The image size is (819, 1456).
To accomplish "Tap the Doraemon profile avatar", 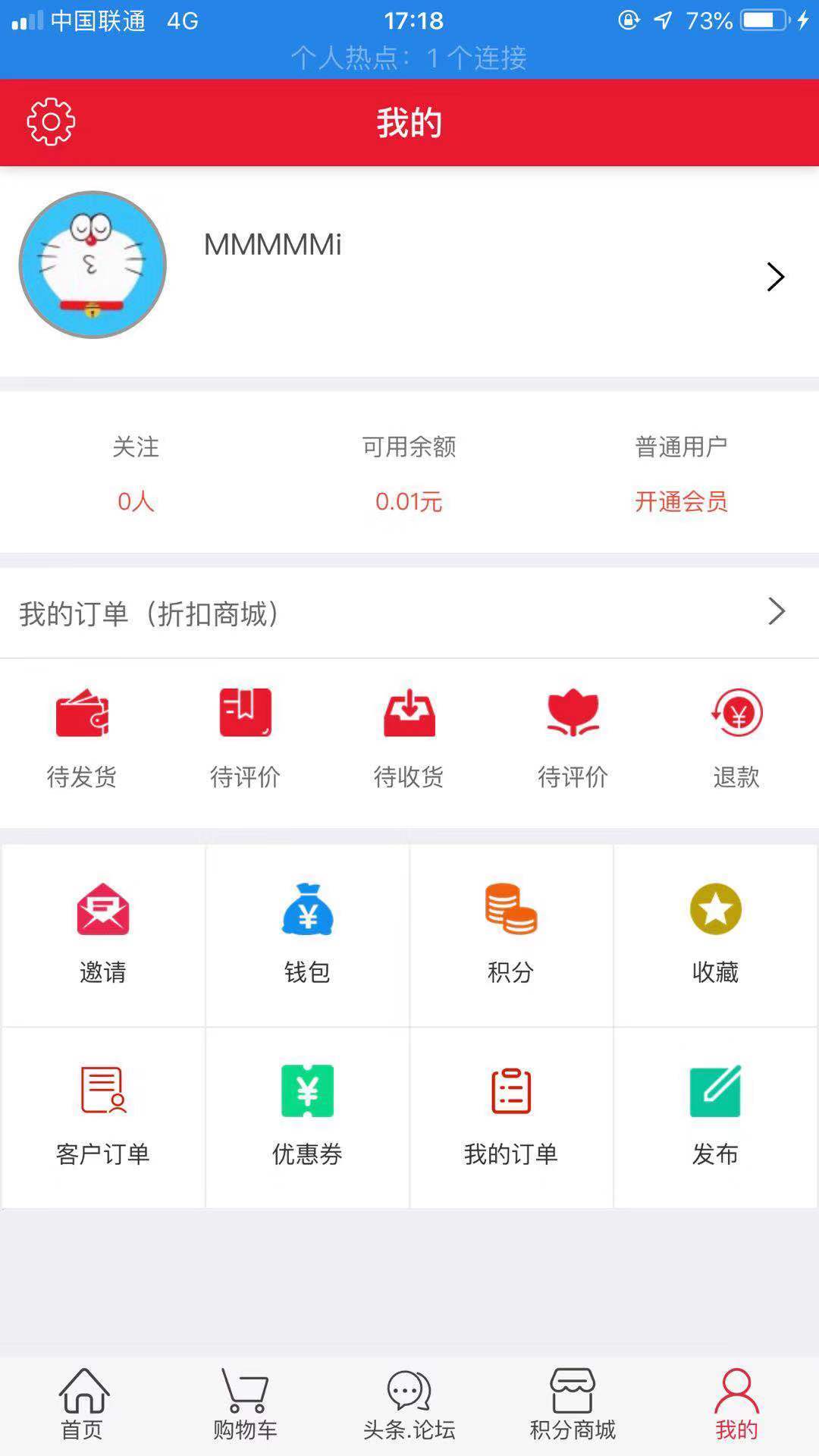I will pos(92,264).
